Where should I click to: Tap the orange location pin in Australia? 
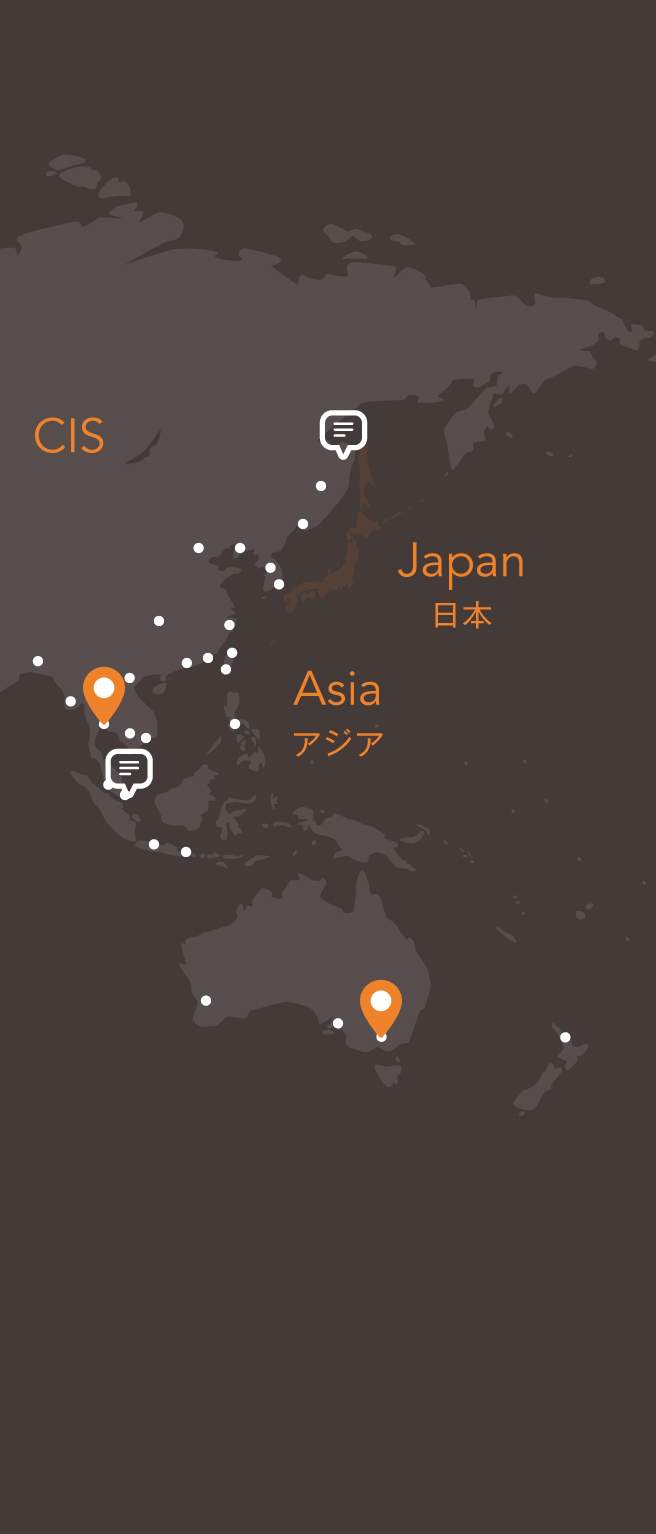point(381,1004)
